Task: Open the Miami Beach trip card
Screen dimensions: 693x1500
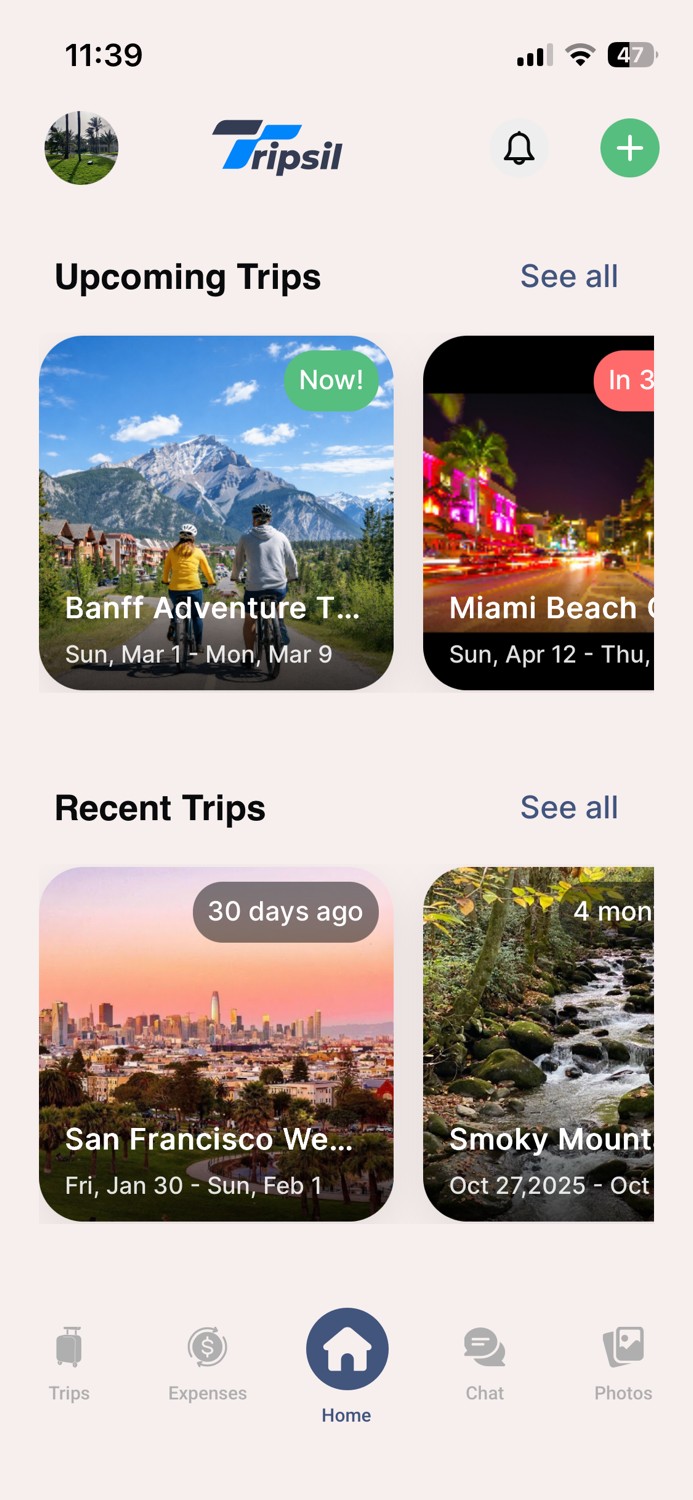Action: click(x=538, y=512)
